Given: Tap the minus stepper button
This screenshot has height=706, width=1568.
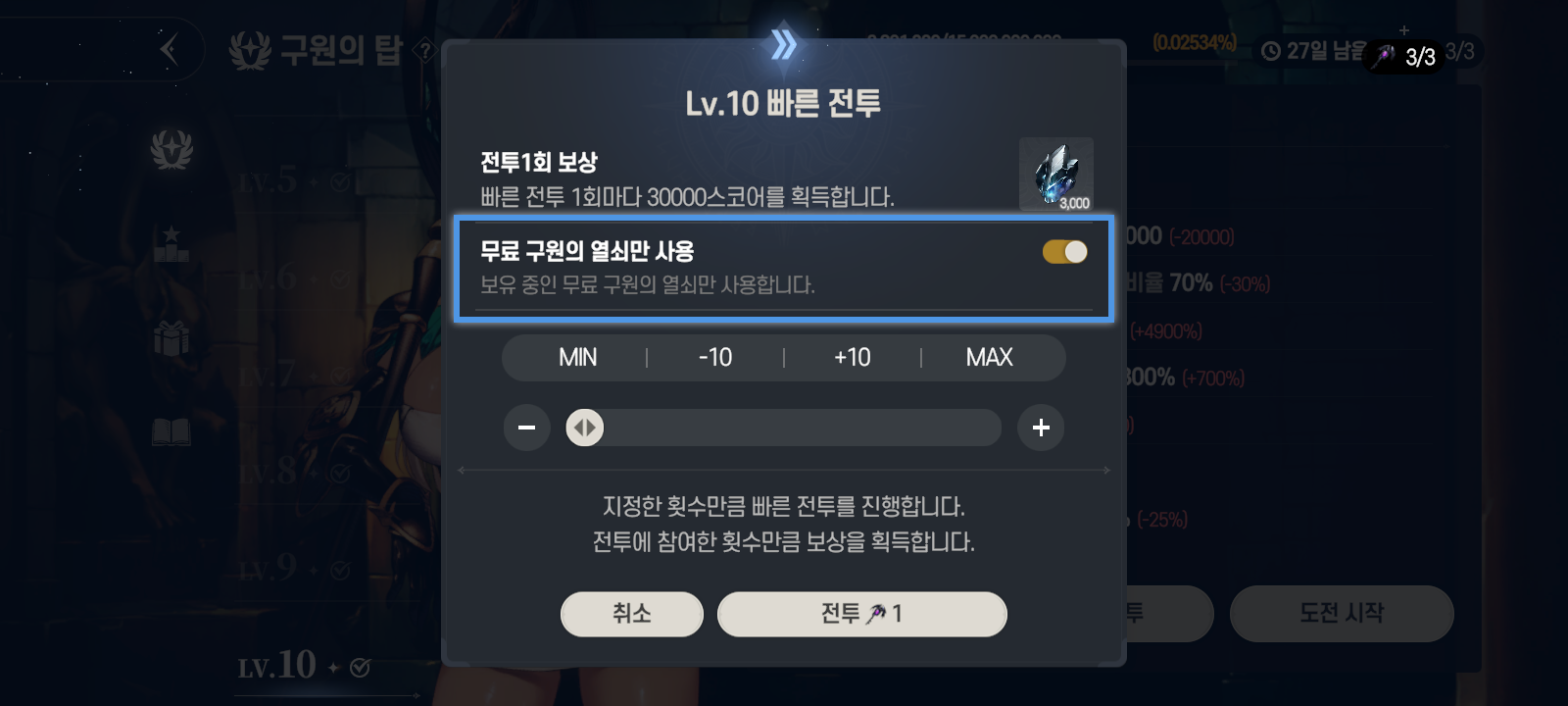Looking at the screenshot, I should [x=526, y=428].
